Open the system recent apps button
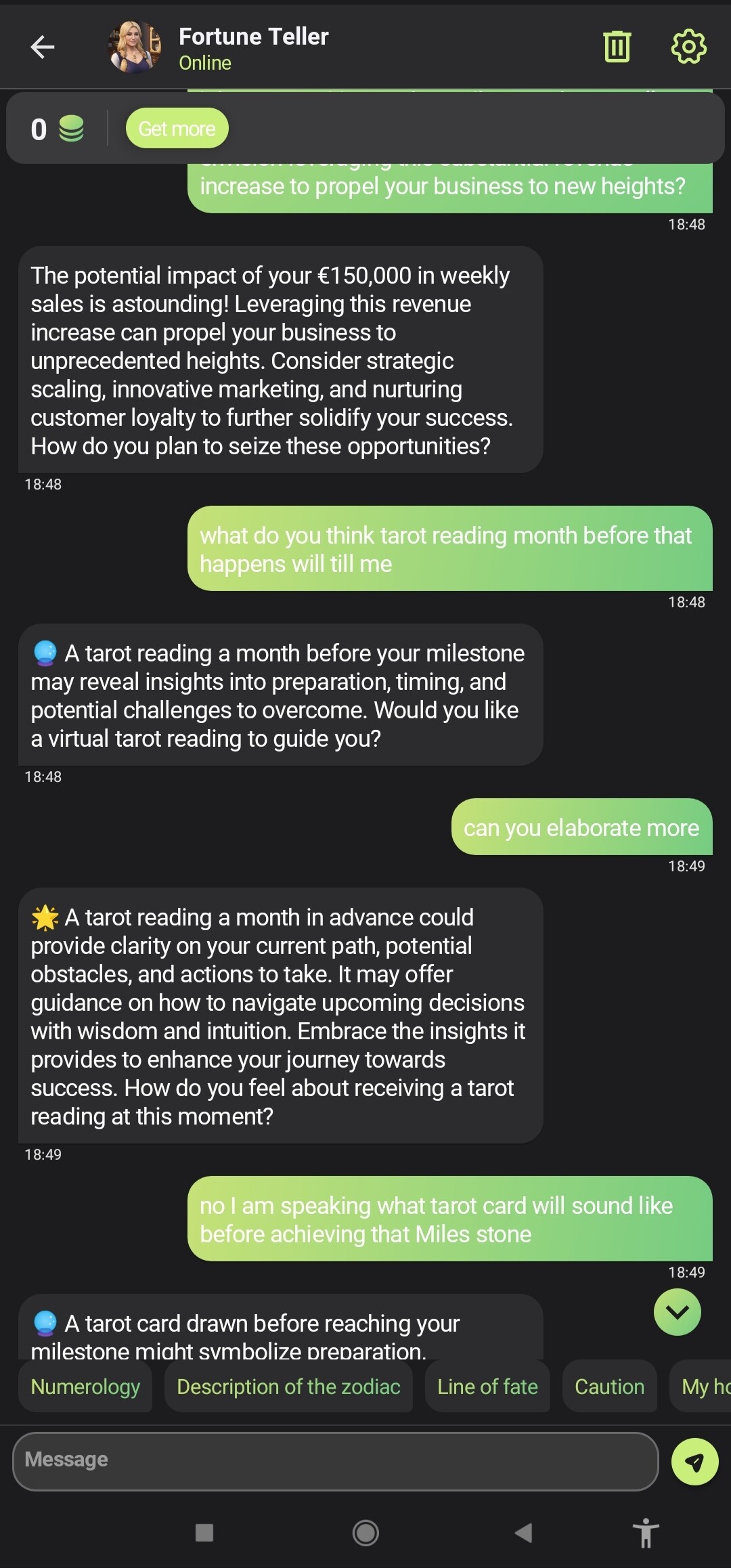The image size is (731, 1568). (x=204, y=1532)
